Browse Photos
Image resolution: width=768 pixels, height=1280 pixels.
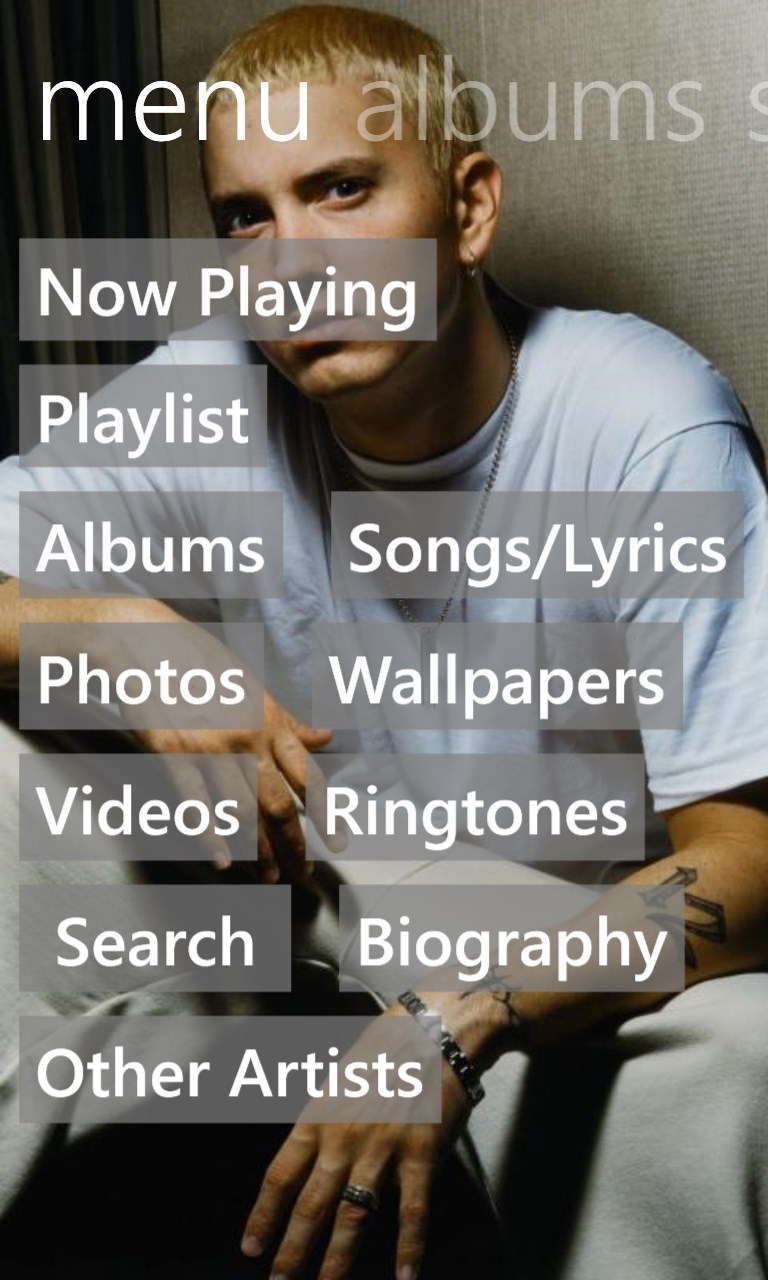pyautogui.click(x=141, y=678)
